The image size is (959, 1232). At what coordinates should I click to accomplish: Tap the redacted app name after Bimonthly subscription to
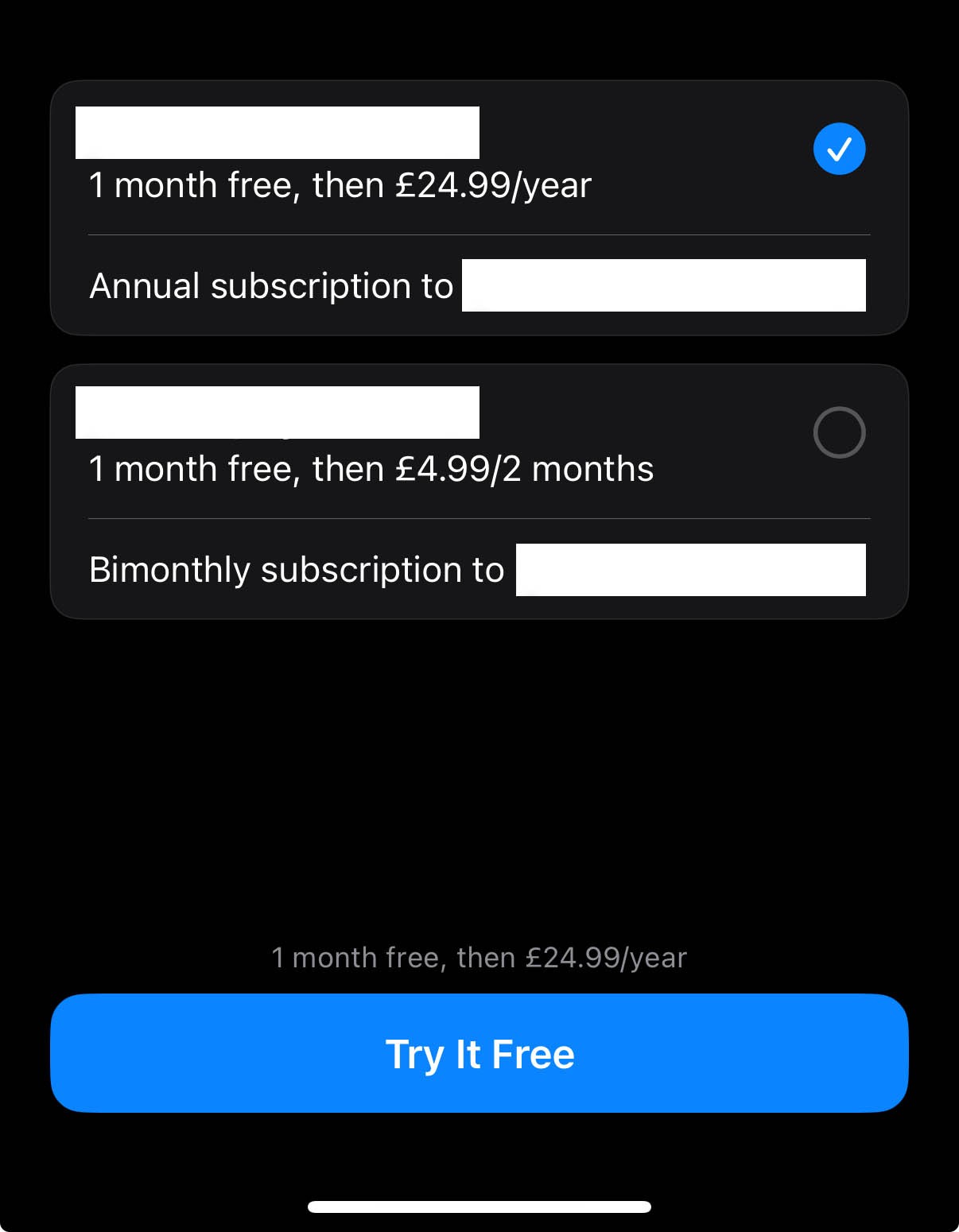pyautogui.click(x=690, y=568)
